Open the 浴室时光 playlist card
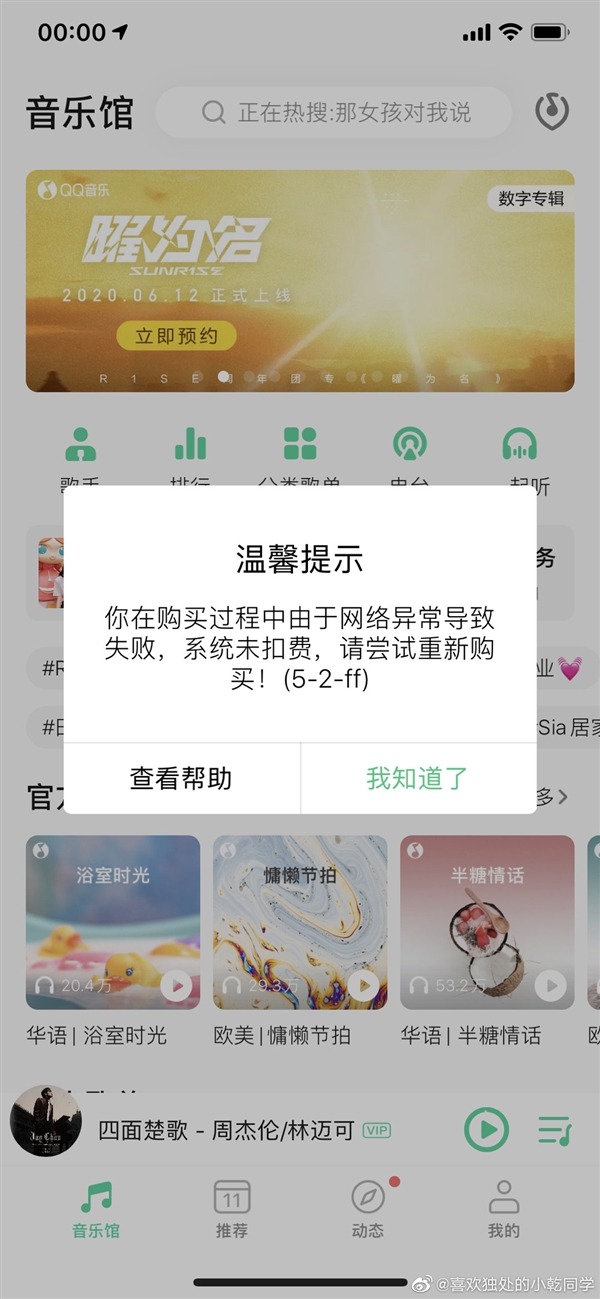 113,922
